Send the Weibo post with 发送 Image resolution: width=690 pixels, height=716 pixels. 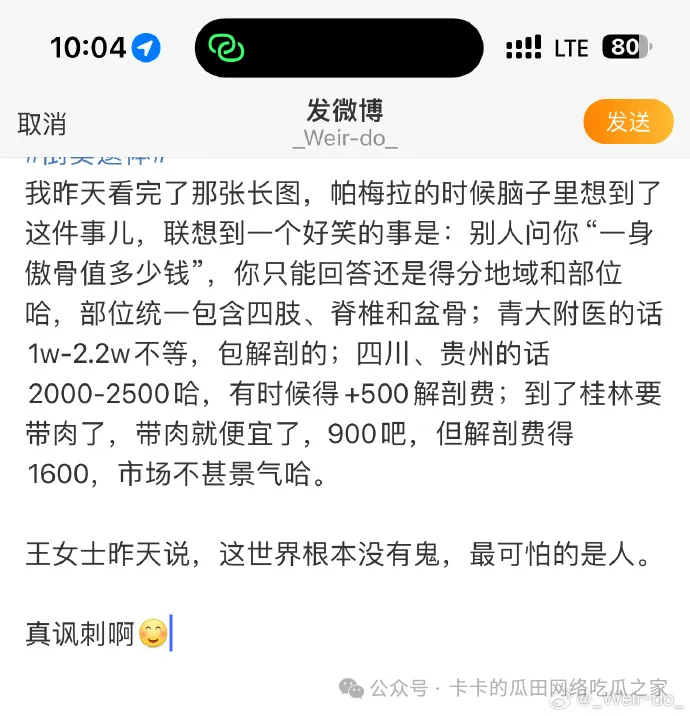pos(628,122)
